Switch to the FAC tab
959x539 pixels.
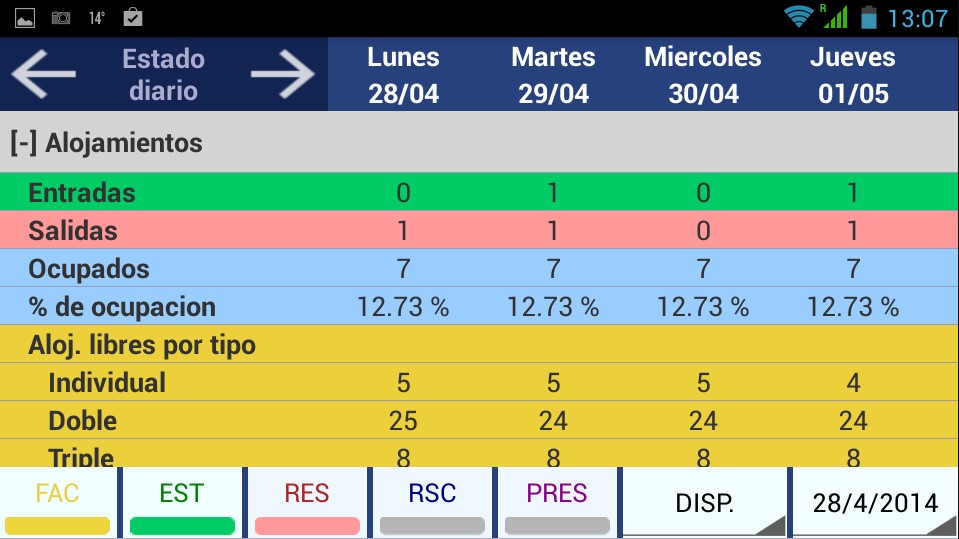coord(58,502)
